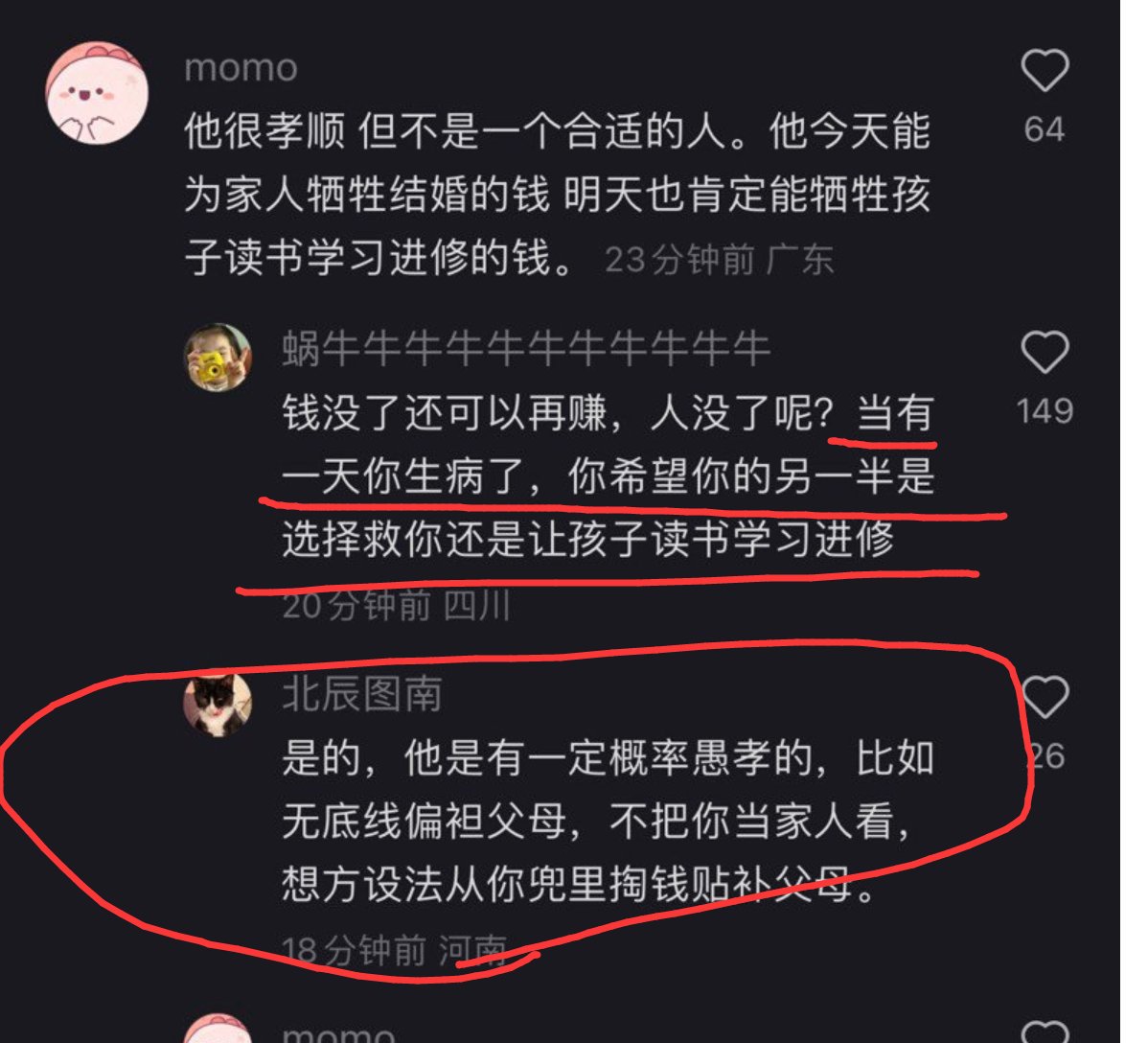
Task: Open 北辰图南's cat avatar
Action: [218, 704]
